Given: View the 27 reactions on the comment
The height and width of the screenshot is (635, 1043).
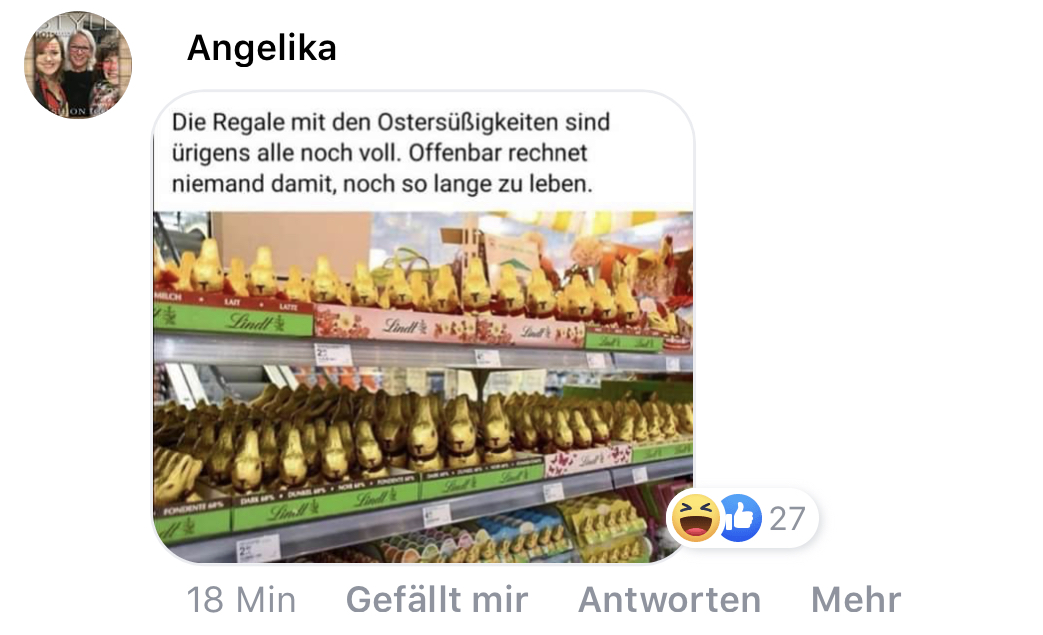Looking at the screenshot, I should coord(743,519).
